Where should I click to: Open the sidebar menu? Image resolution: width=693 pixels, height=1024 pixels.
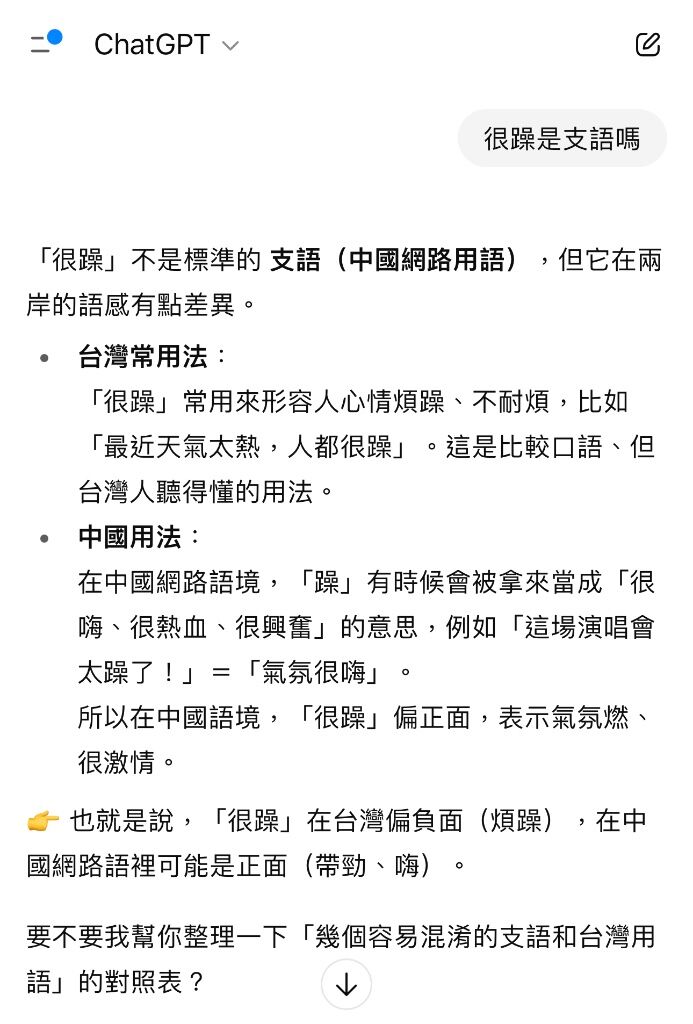(x=43, y=44)
